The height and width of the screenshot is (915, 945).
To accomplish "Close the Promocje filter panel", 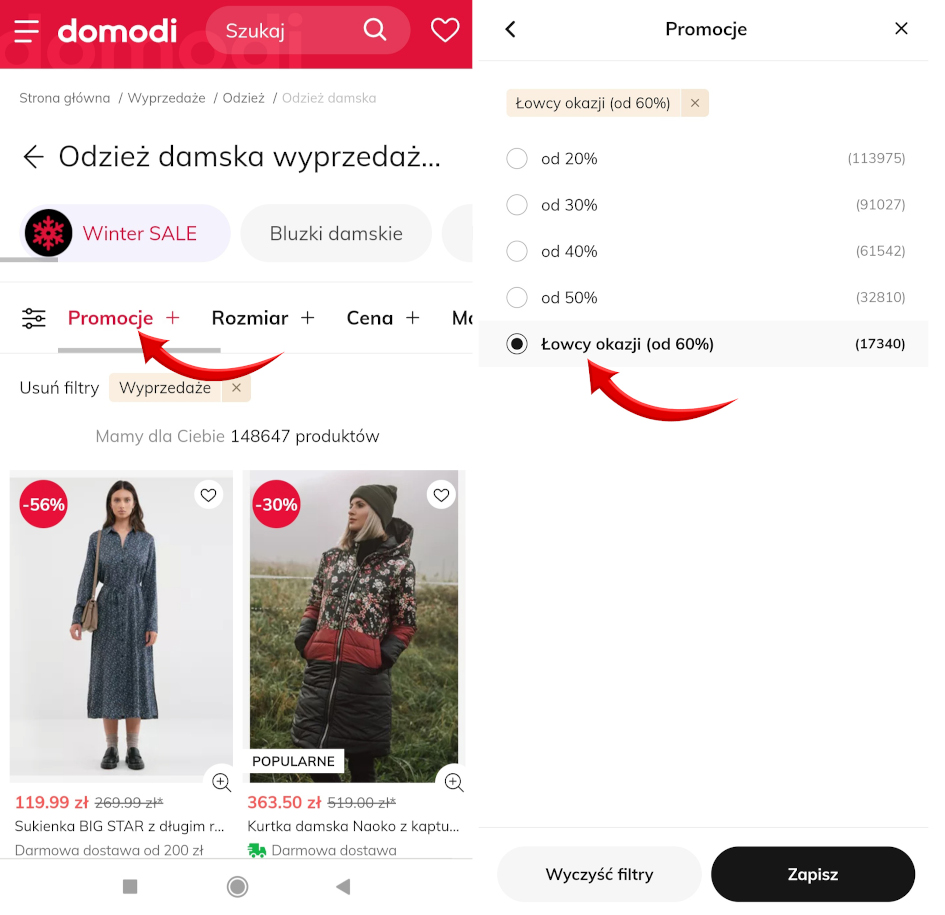I will pyautogui.click(x=901, y=29).
